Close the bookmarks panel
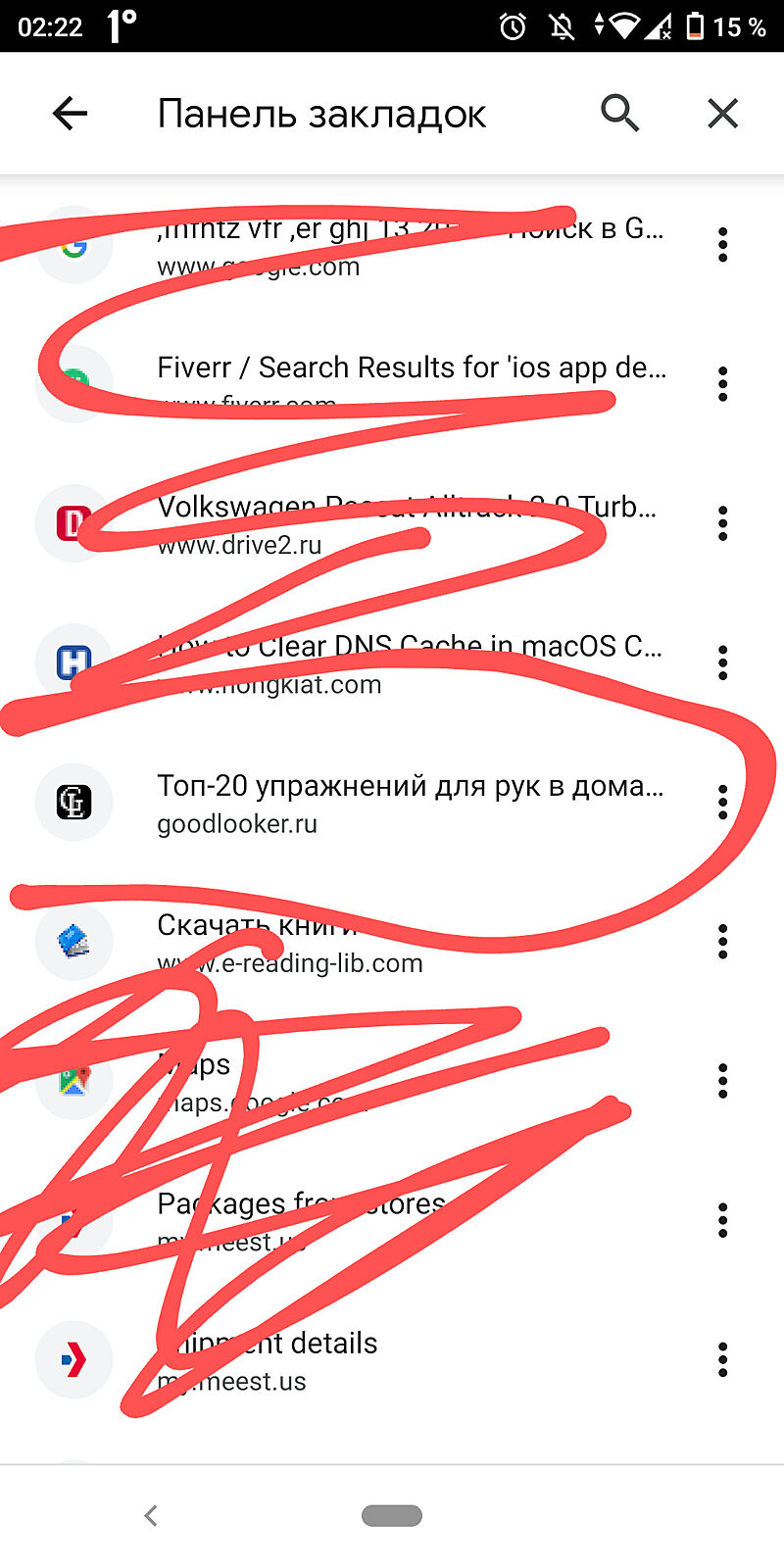This screenshot has width=784, height=1568. (x=722, y=114)
